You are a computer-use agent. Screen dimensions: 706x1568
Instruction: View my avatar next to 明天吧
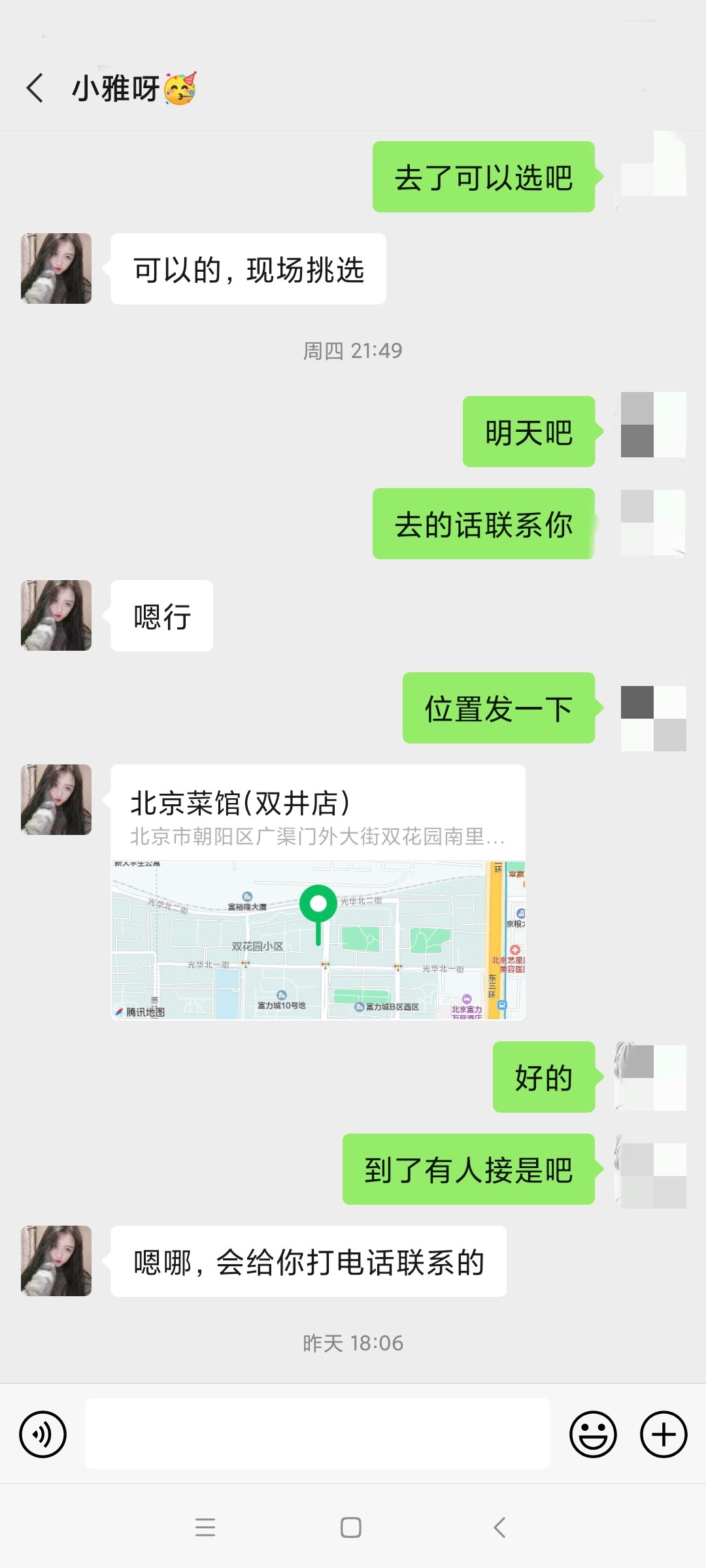[x=652, y=425]
